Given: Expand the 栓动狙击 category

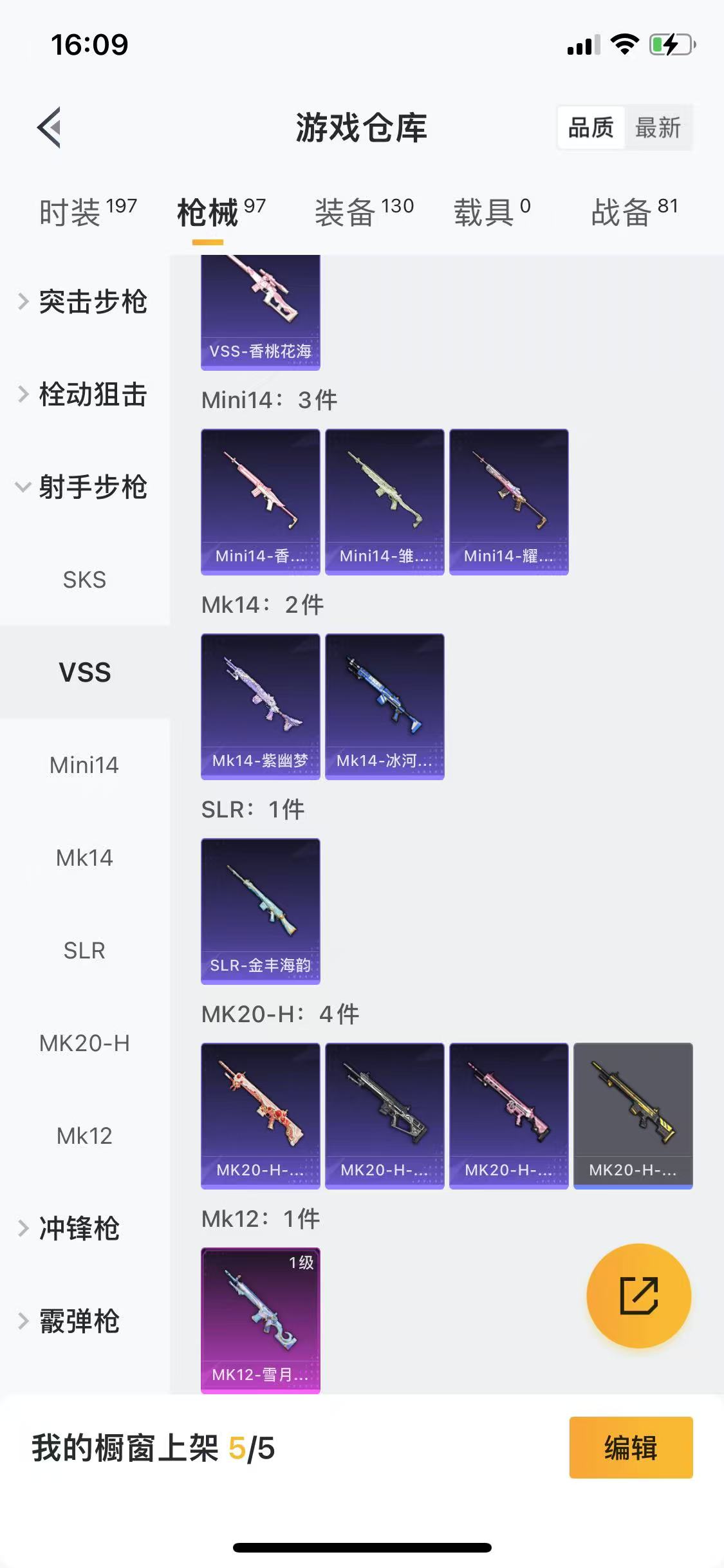Looking at the screenshot, I should (x=84, y=395).
